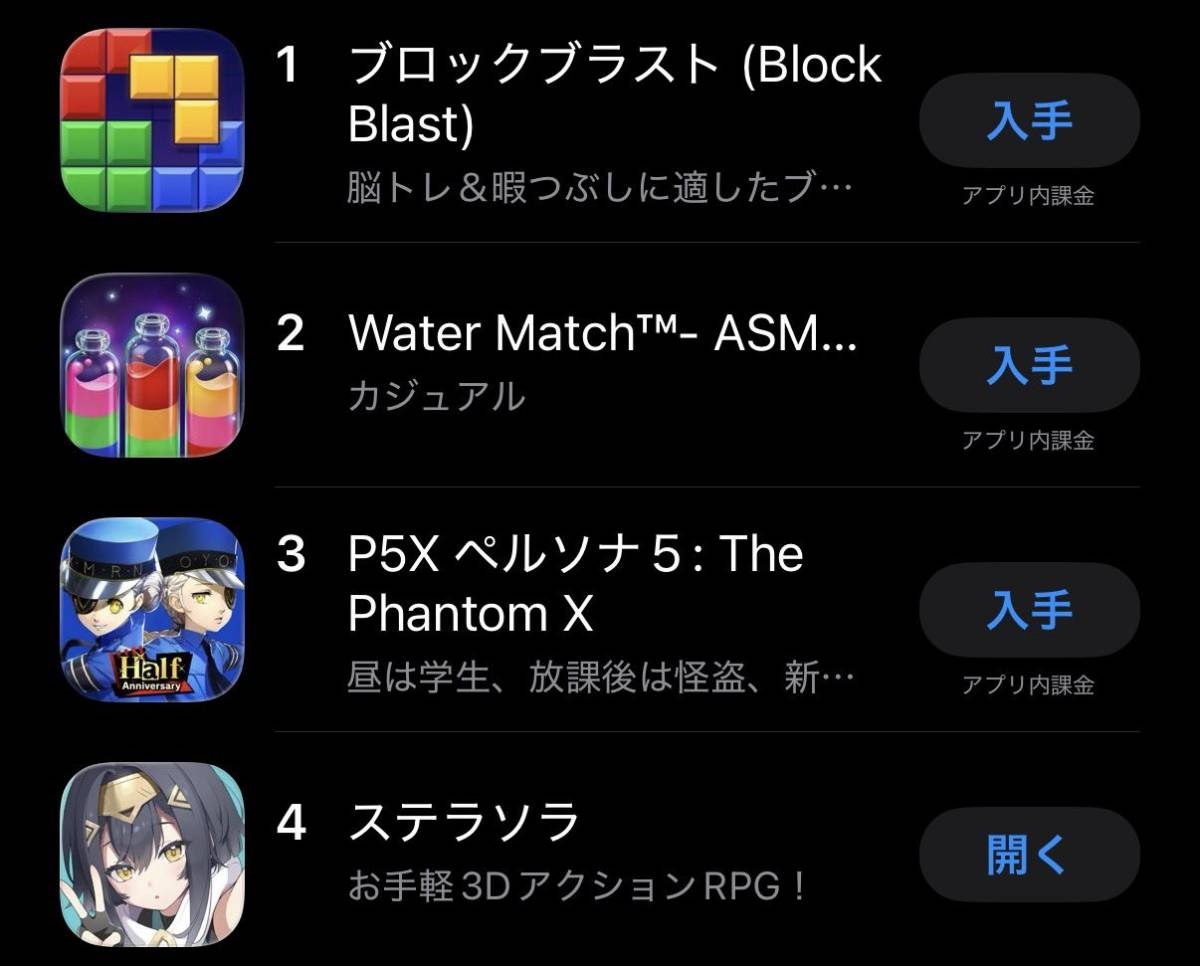This screenshot has height=966, width=1200.
Task: View the ステラソラ app listing
Action: pyautogui.click(x=465, y=824)
